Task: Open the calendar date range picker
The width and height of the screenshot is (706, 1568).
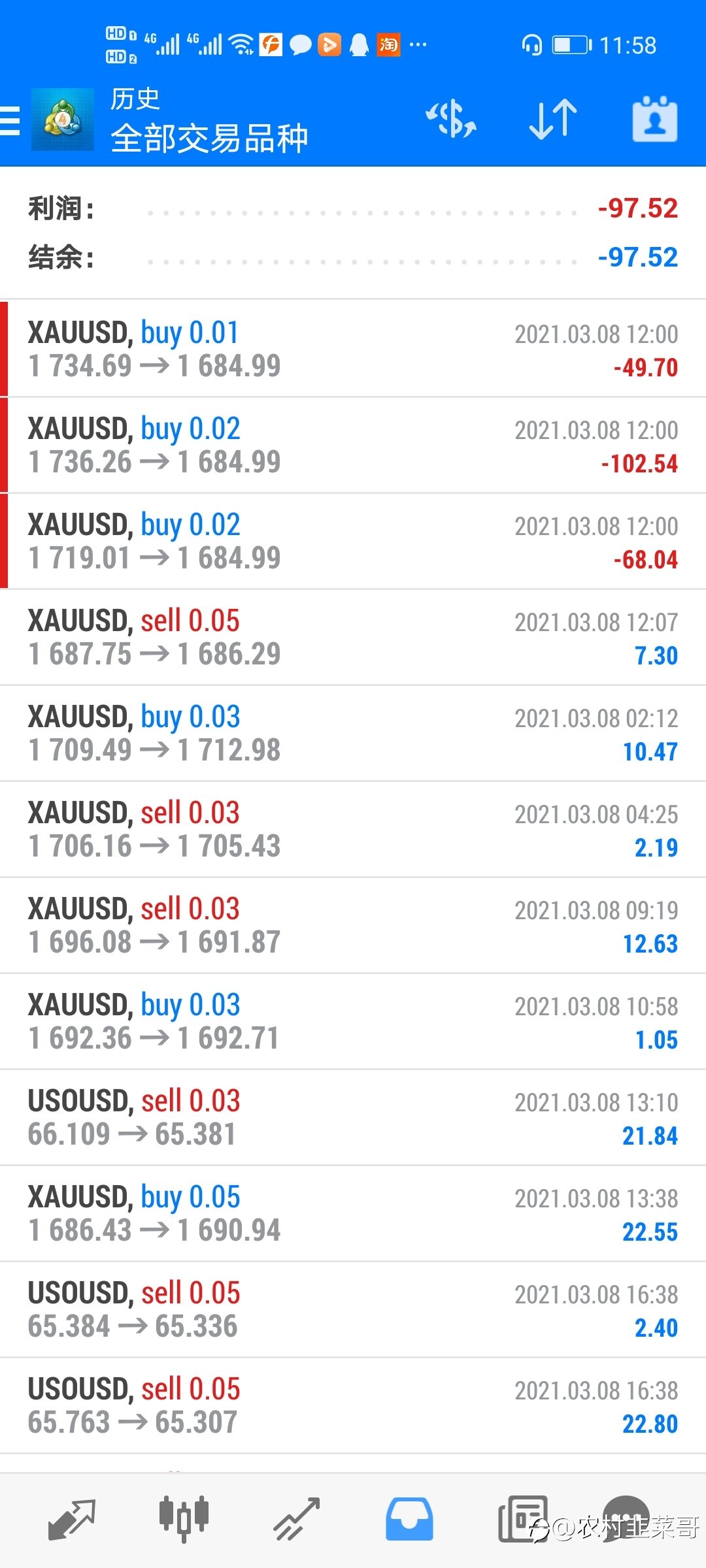Action: [x=655, y=120]
